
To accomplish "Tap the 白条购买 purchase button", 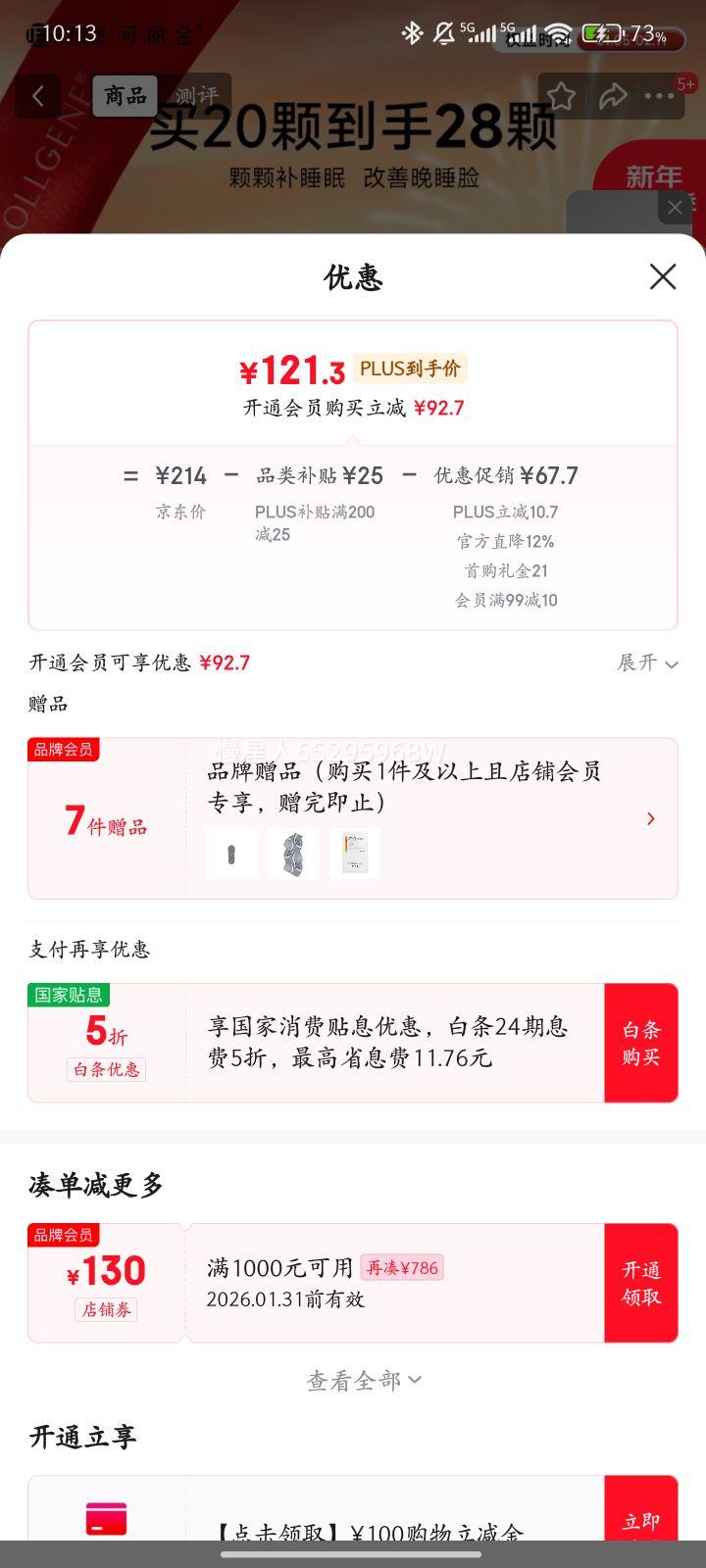I will [x=640, y=1042].
